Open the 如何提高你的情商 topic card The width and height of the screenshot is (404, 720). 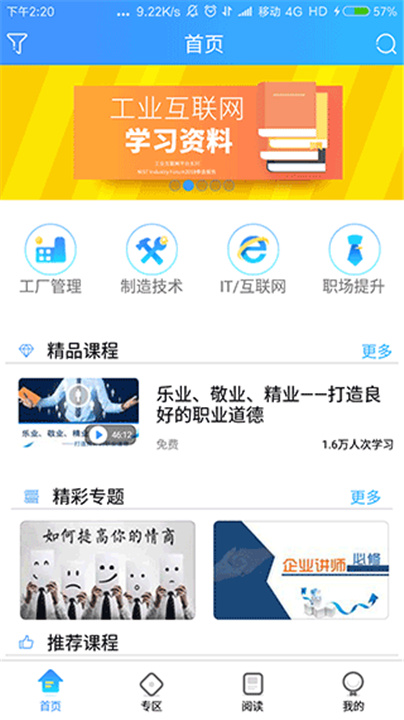click(x=108, y=570)
